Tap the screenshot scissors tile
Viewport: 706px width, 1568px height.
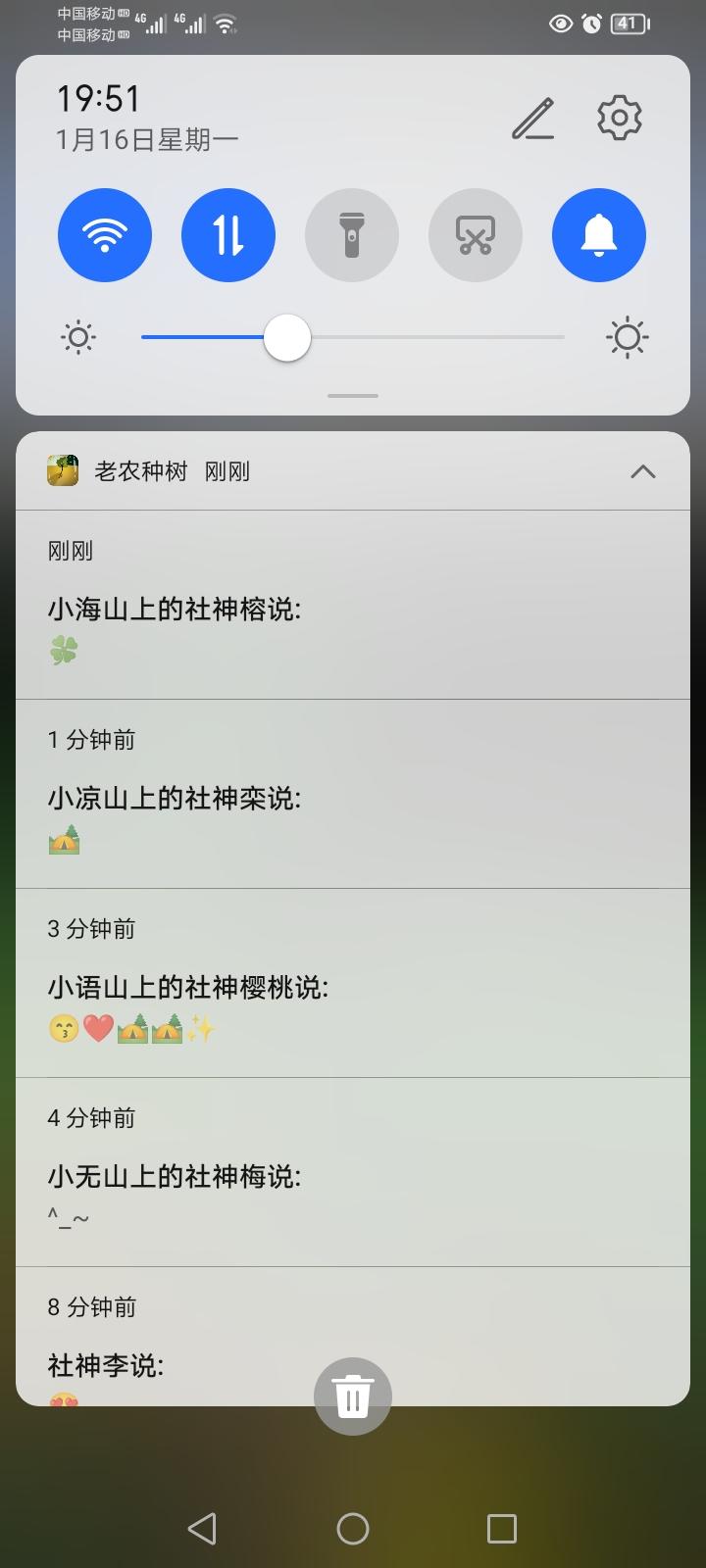pos(476,235)
